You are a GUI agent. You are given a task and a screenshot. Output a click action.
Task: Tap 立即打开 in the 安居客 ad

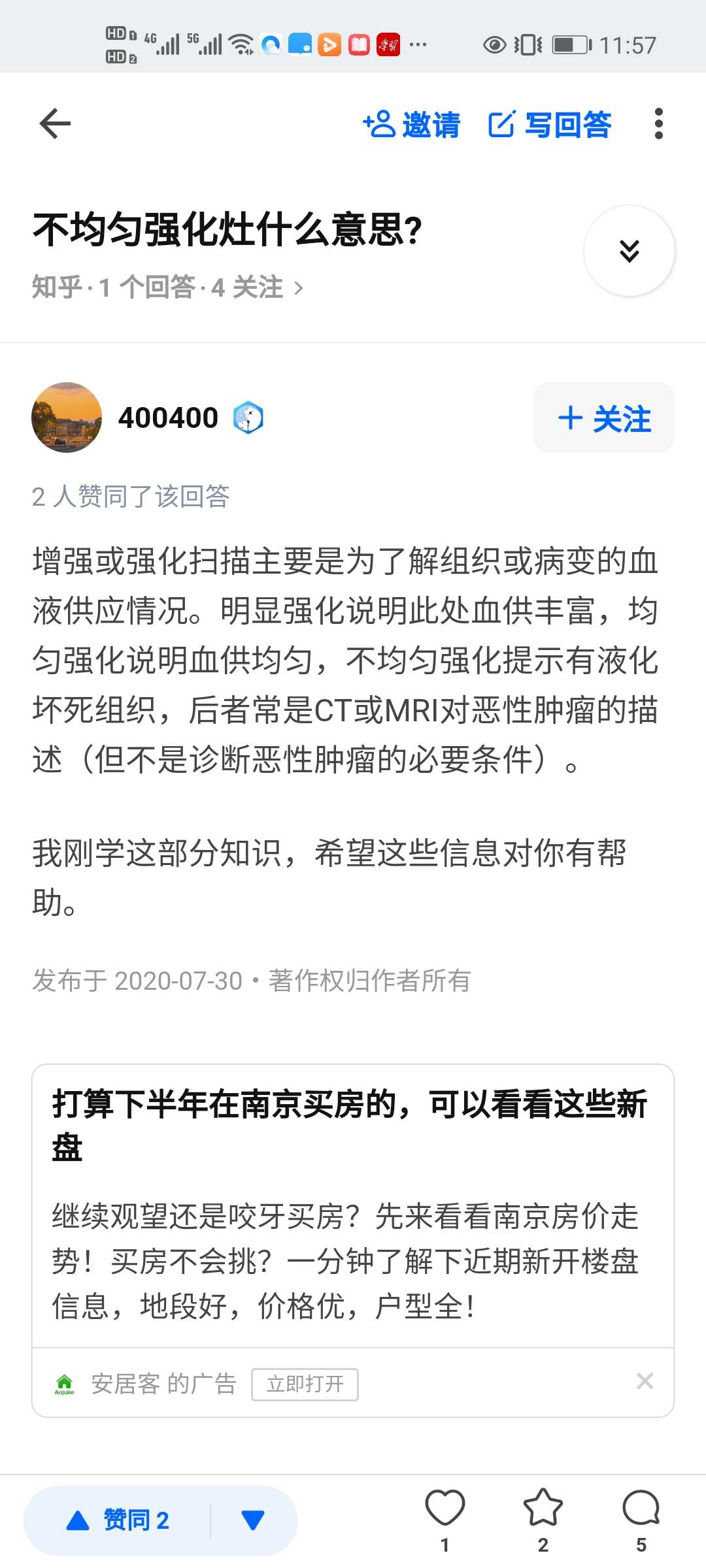click(305, 1384)
